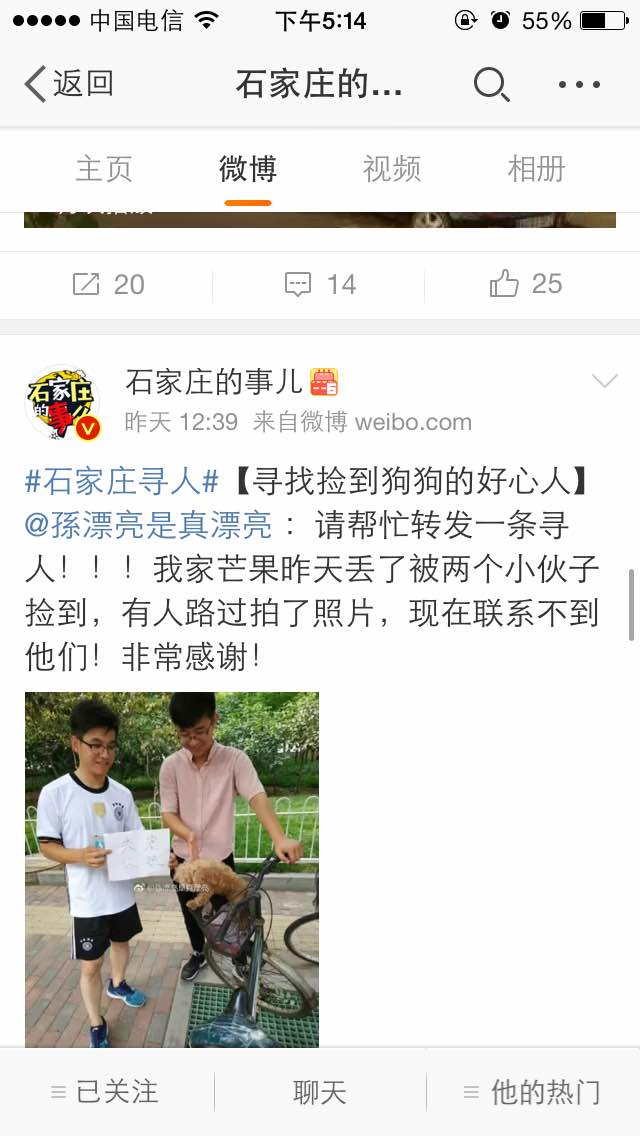Image resolution: width=640 pixels, height=1136 pixels.
Task: Switch to the 主页 tab
Action: click(104, 169)
